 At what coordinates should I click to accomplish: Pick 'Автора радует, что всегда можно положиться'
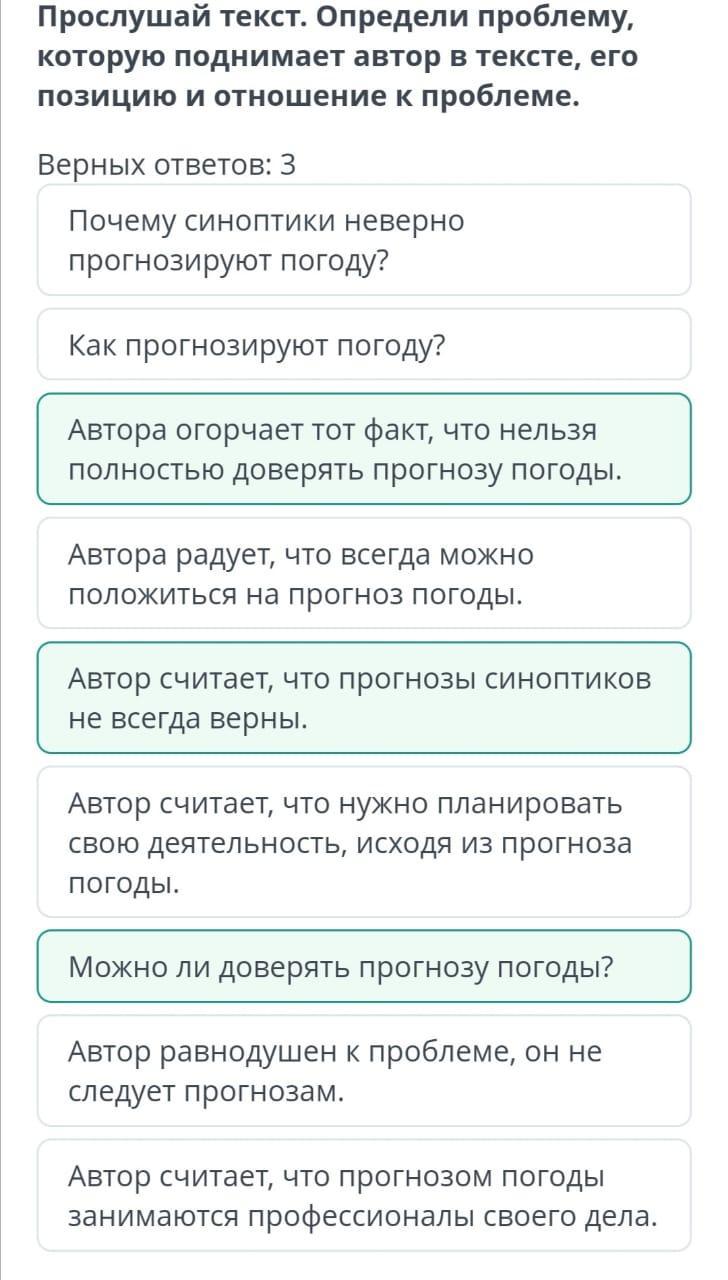click(364, 573)
